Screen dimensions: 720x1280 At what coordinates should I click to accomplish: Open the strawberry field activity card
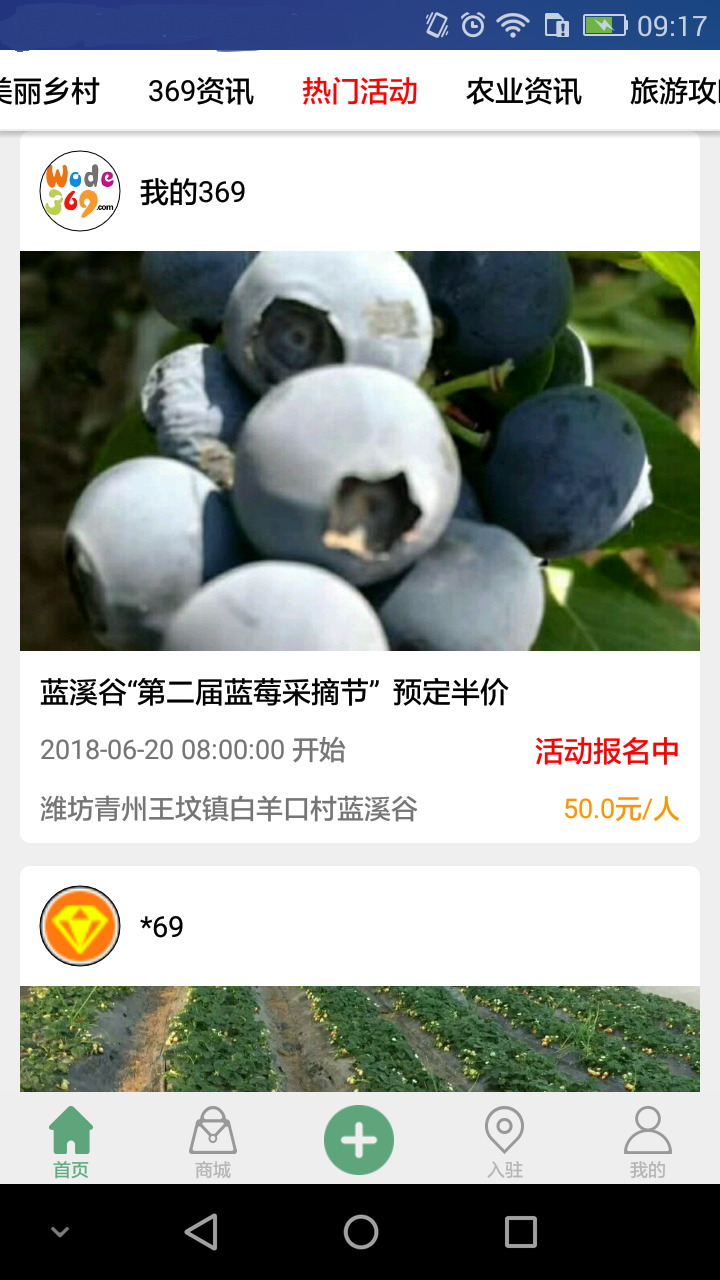click(x=360, y=1038)
